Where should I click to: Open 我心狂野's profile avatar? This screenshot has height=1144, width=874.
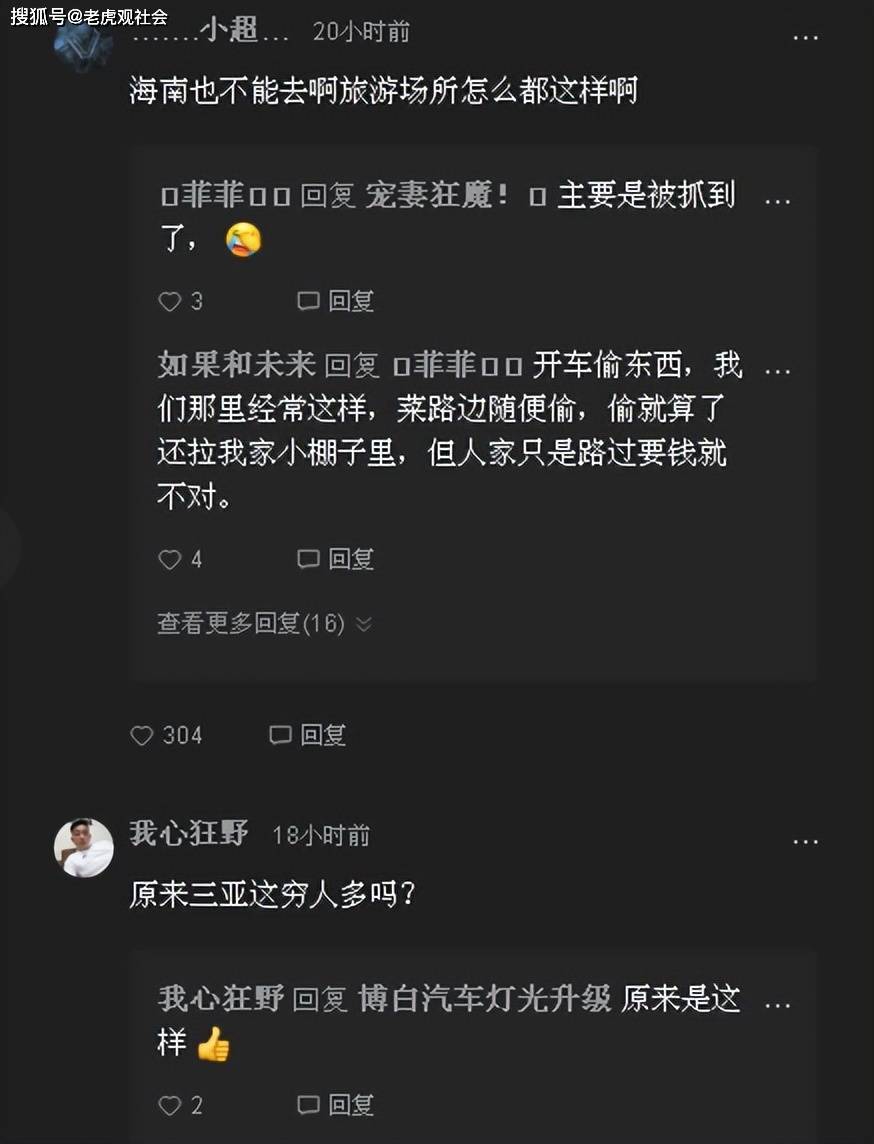pos(83,846)
